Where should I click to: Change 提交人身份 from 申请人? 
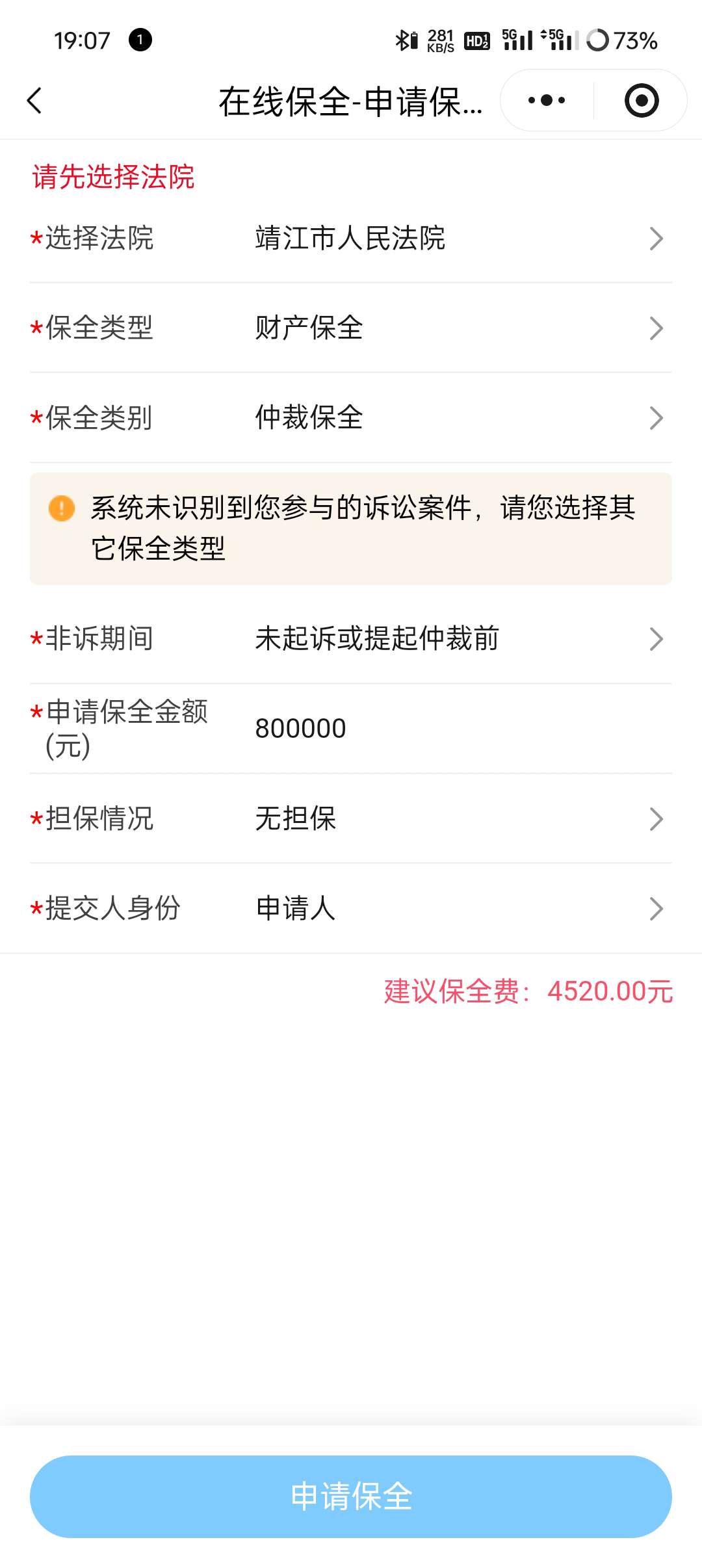point(455,908)
